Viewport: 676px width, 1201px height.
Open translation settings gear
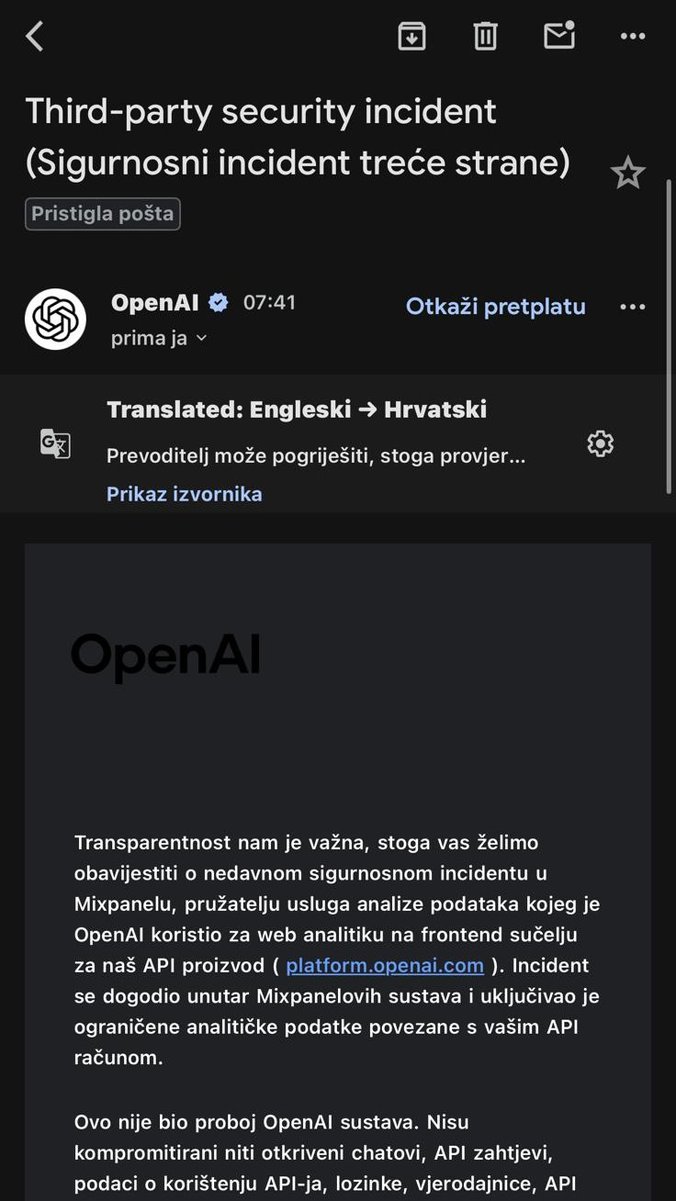pyautogui.click(x=600, y=444)
